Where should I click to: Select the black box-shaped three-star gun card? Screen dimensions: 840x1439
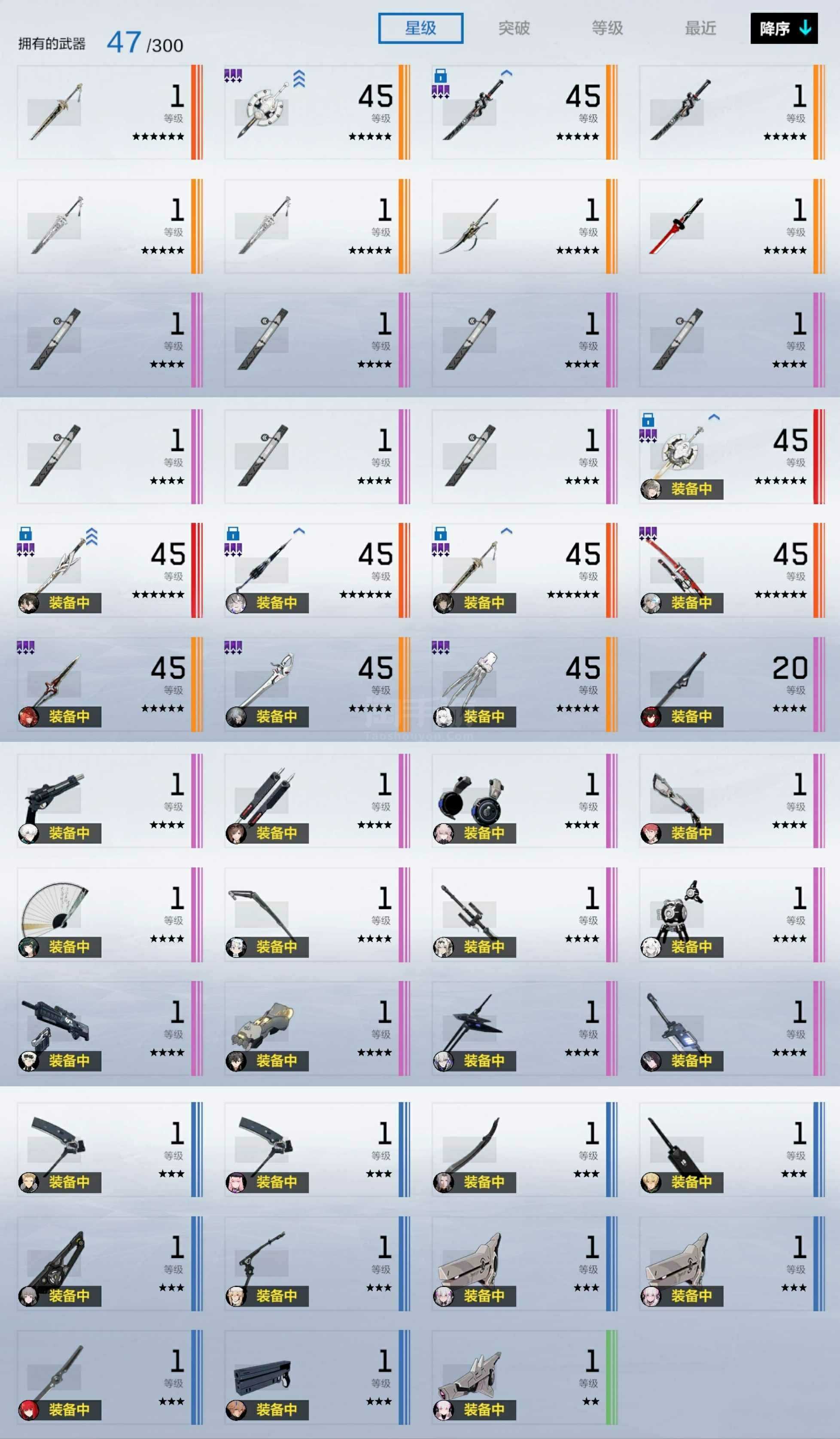point(317,1377)
